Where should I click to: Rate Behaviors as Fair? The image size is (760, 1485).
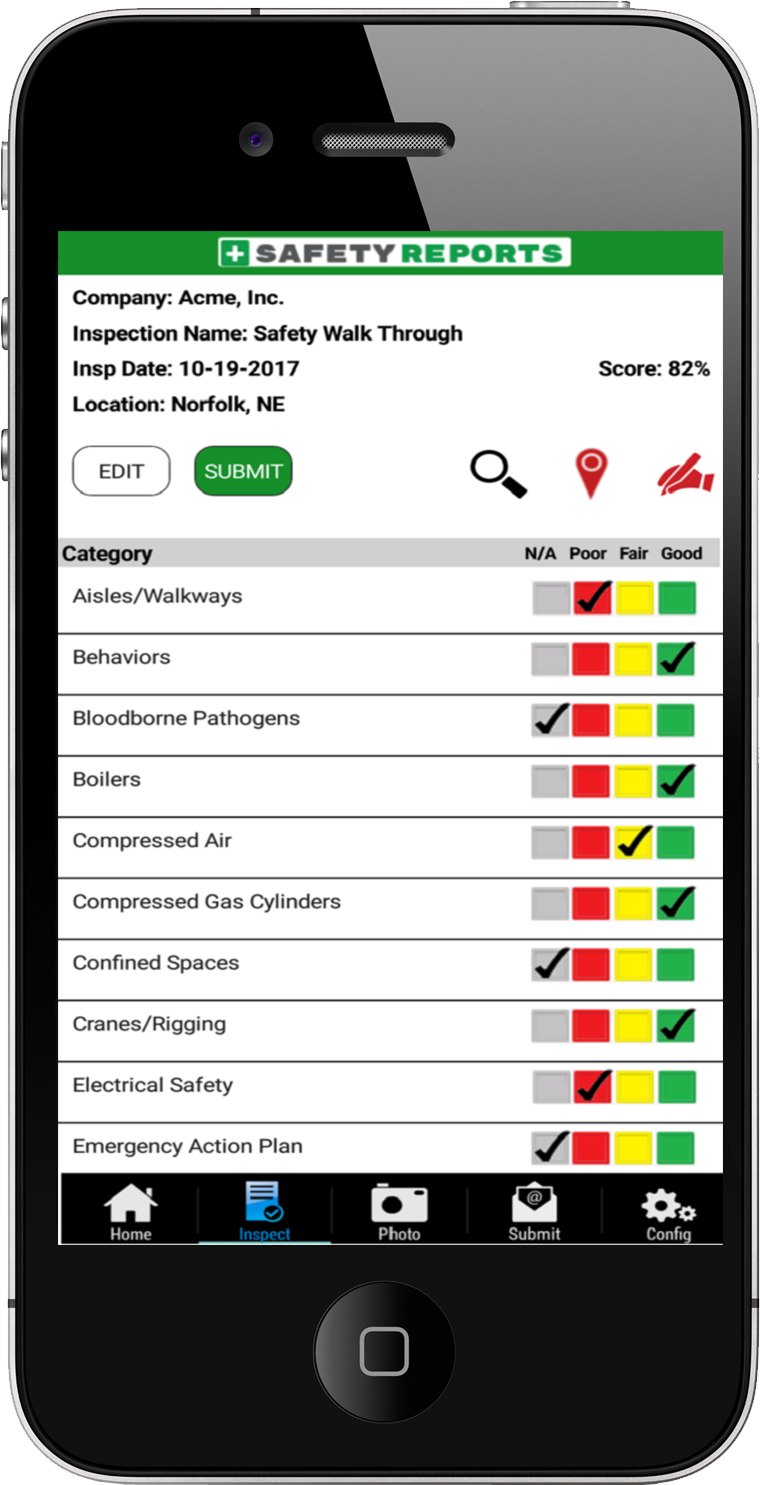click(x=634, y=660)
